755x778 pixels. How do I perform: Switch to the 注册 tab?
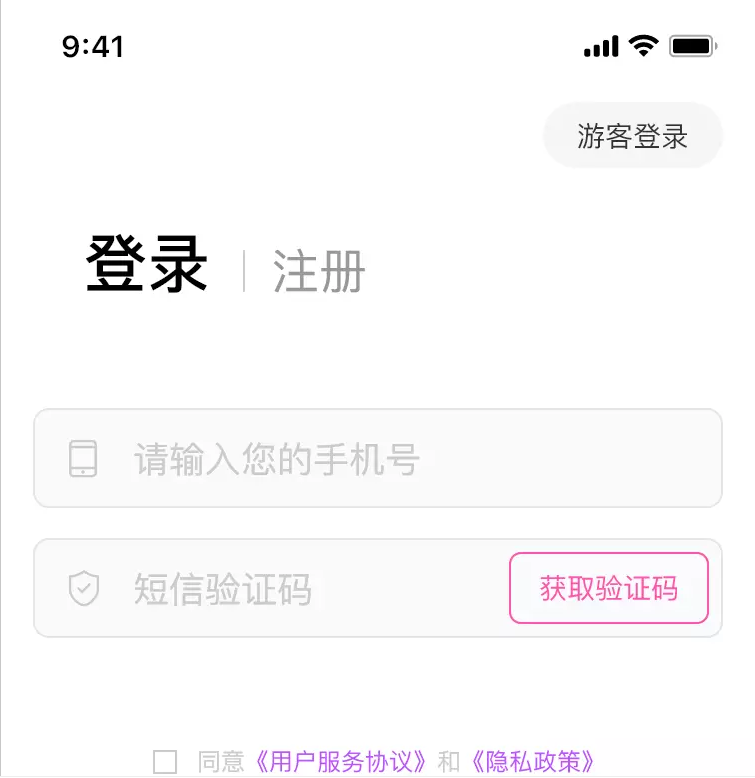[x=319, y=272]
